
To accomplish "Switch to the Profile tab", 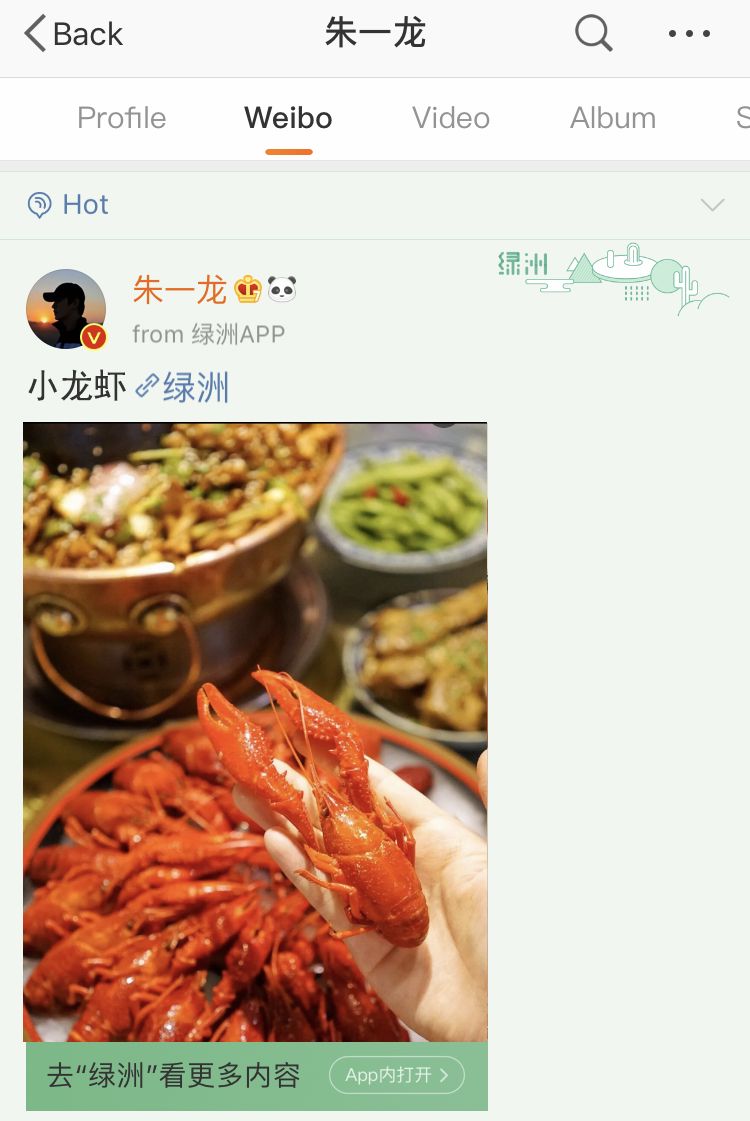I will coord(121,118).
